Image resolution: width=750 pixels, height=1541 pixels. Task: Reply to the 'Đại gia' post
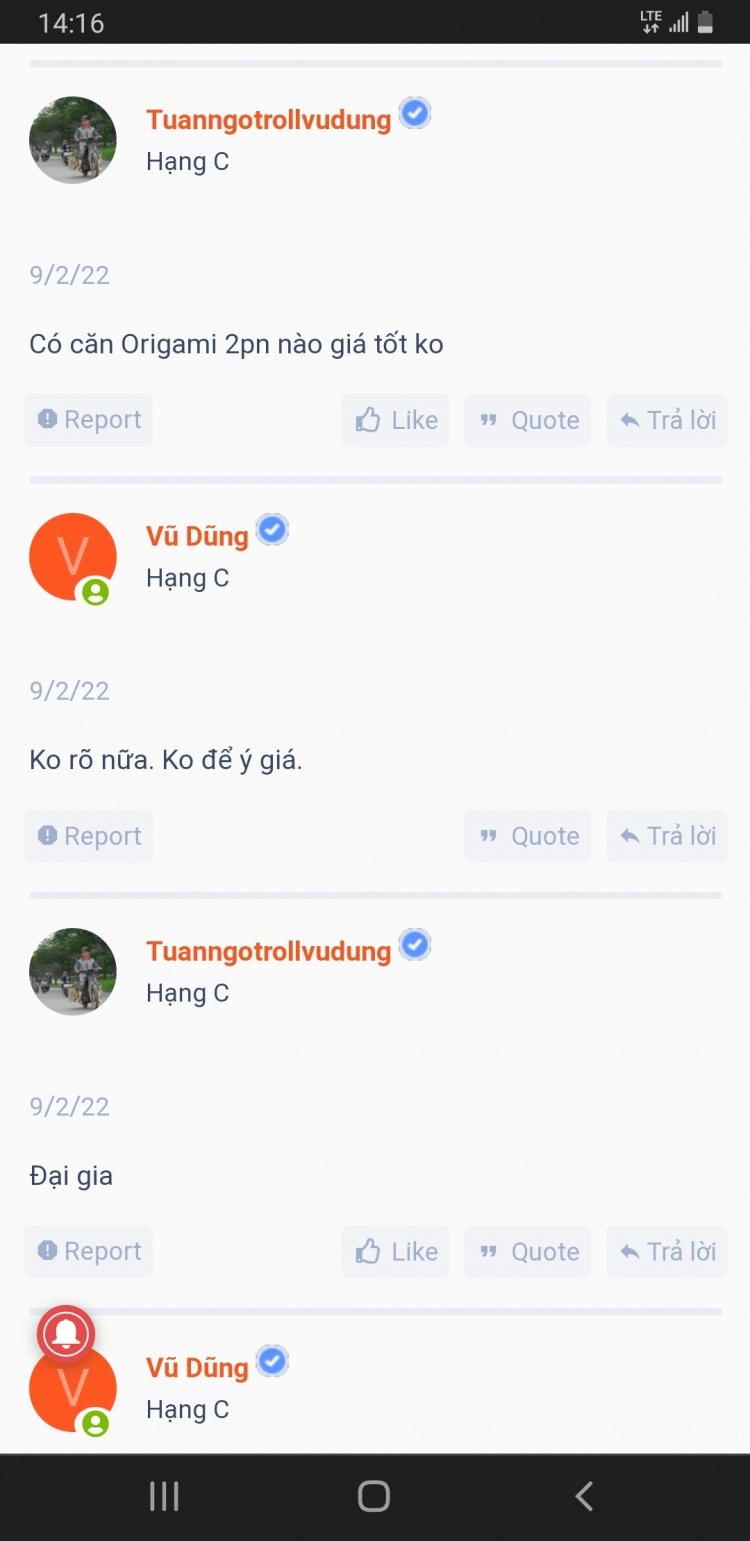667,1251
